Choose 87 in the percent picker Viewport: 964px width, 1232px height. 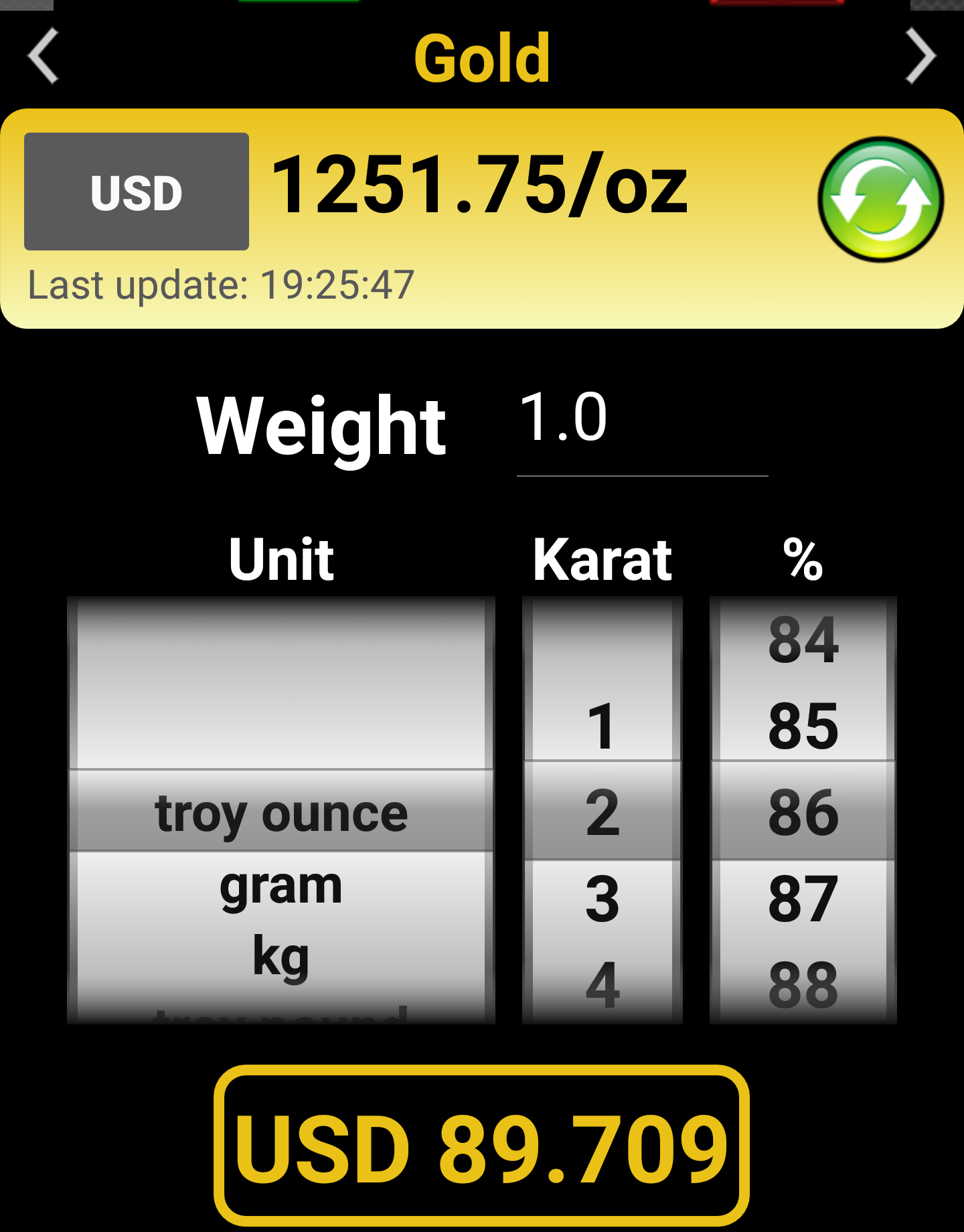[x=803, y=899]
